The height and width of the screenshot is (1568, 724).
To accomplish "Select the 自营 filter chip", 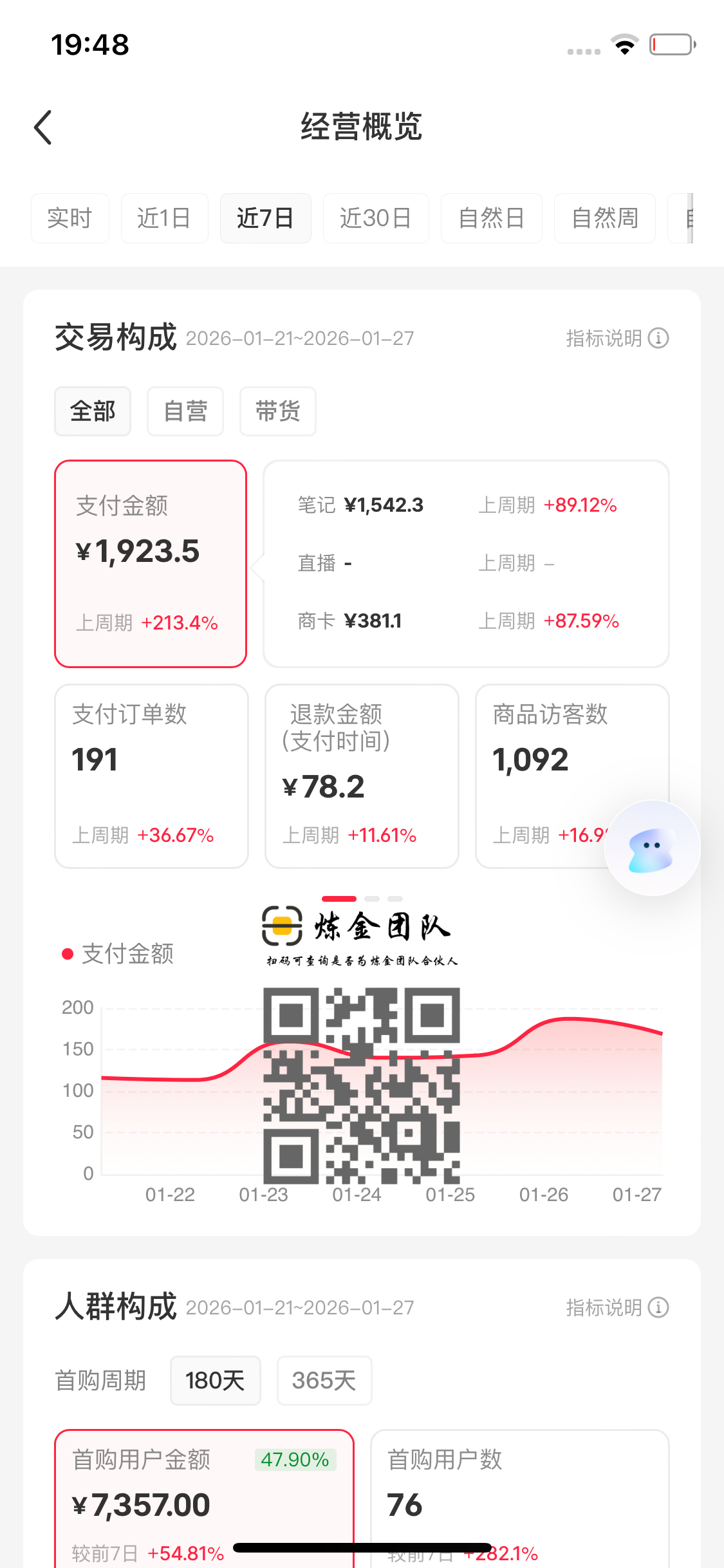I will point(185,411).
